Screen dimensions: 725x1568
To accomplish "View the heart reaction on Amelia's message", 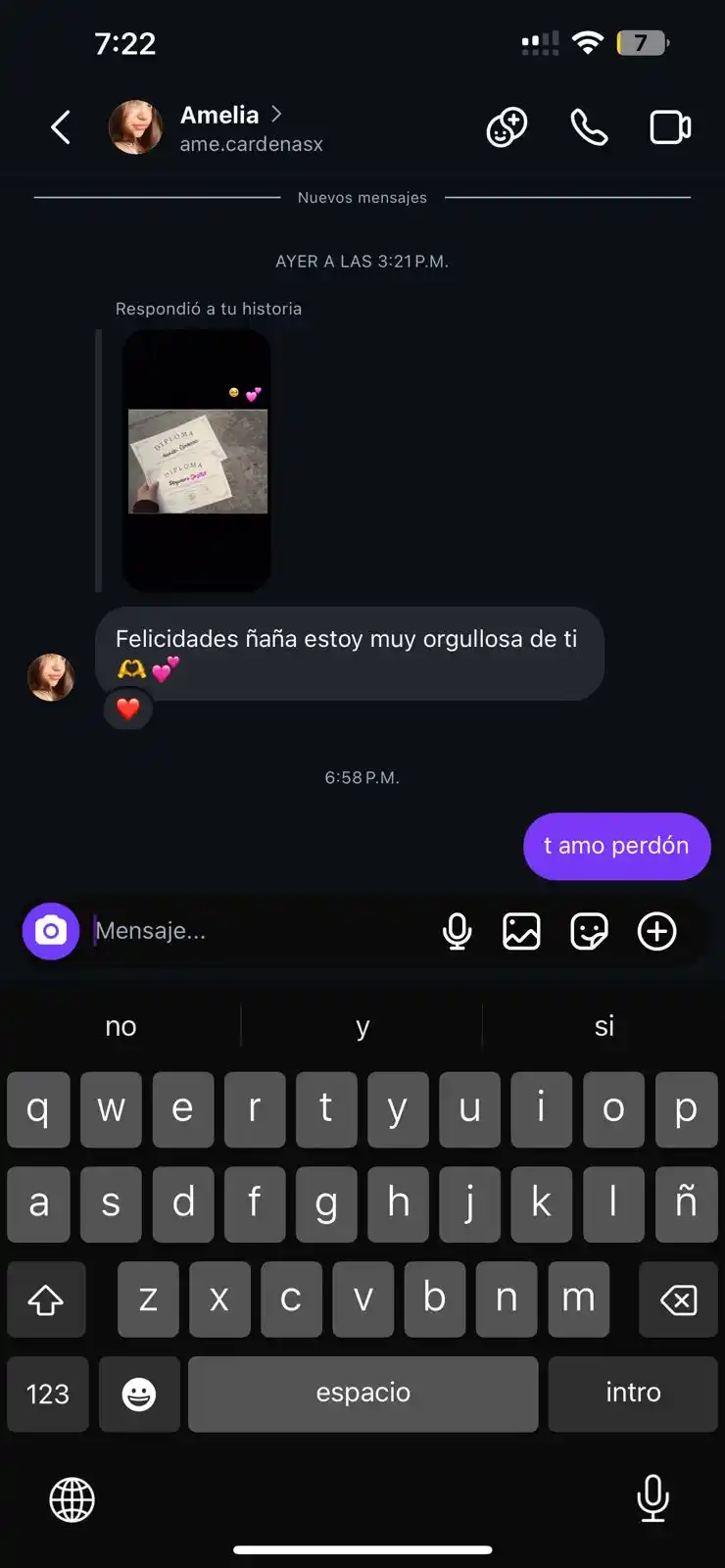I will [128, 709].
